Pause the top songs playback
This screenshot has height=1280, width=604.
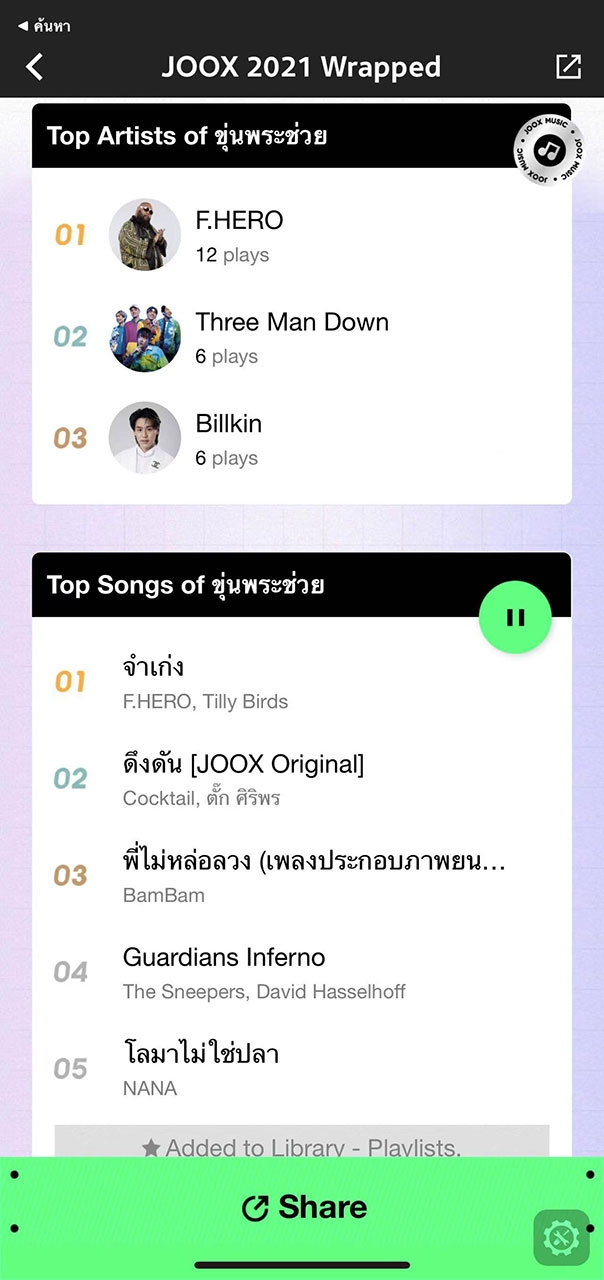516,618
